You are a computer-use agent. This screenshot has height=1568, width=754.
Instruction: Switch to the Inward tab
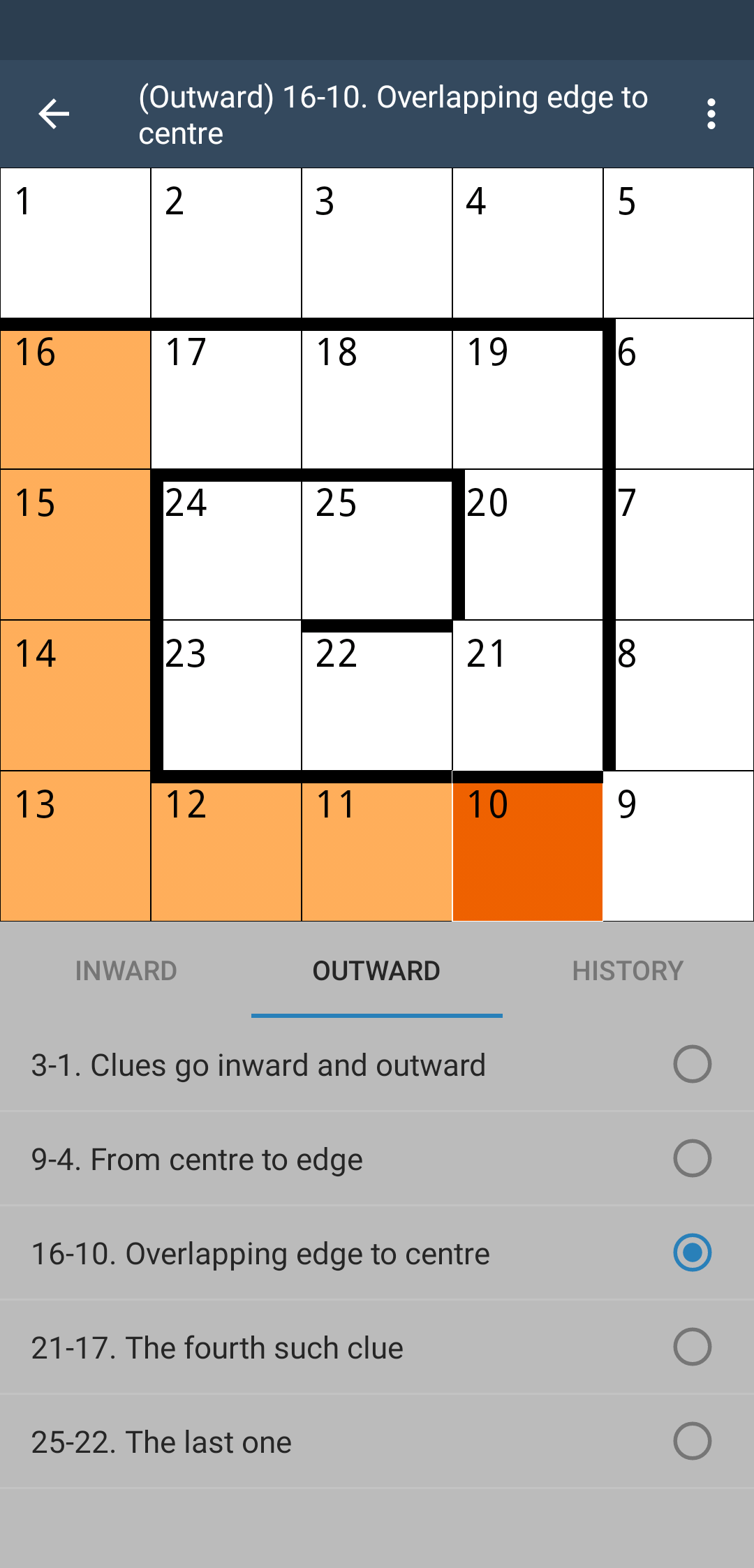(x=126, y=970)
